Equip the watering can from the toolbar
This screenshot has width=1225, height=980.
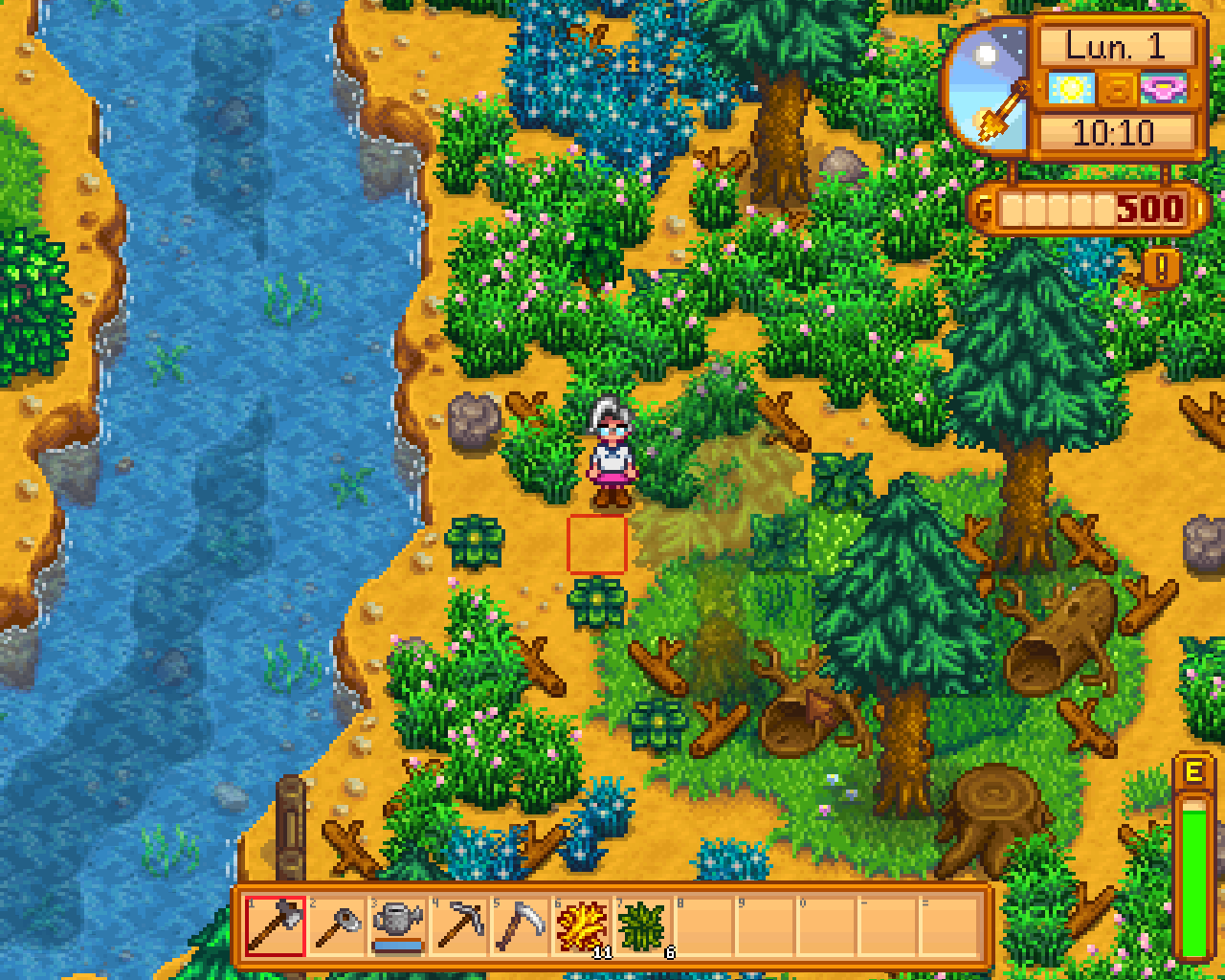point(398,926)
